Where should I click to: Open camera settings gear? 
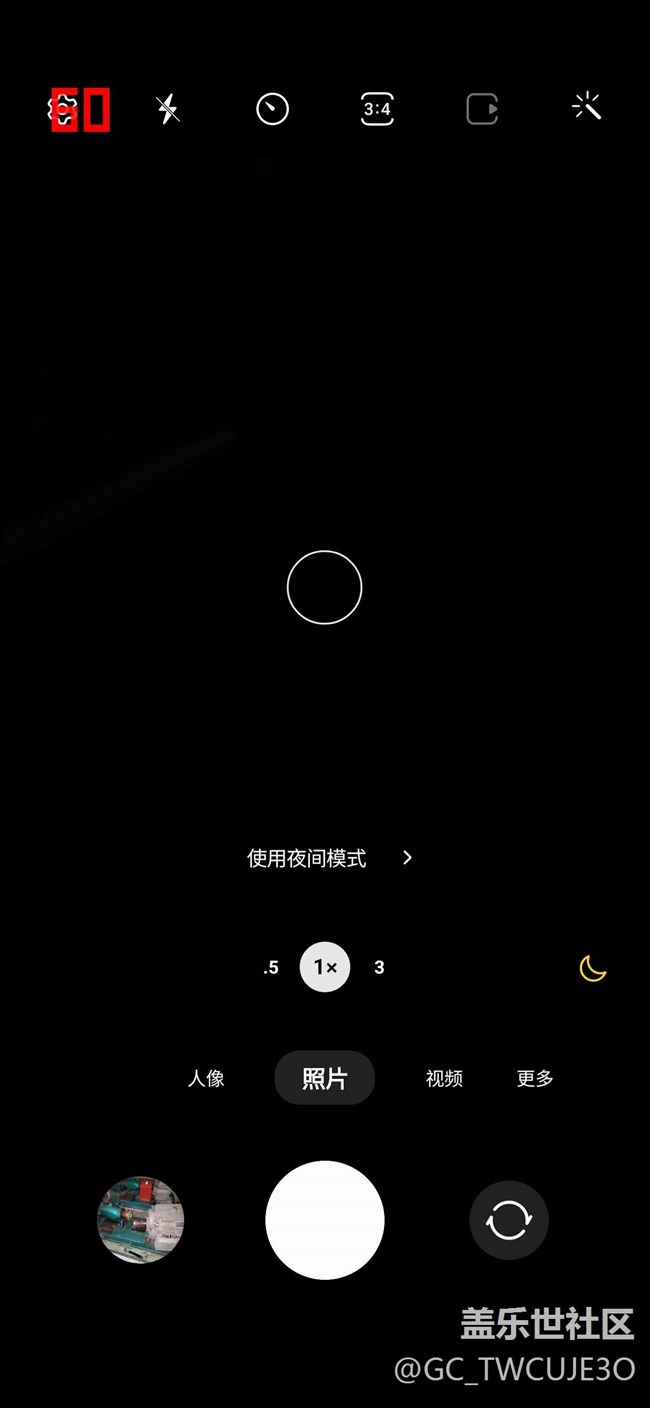tap(64, 108)
